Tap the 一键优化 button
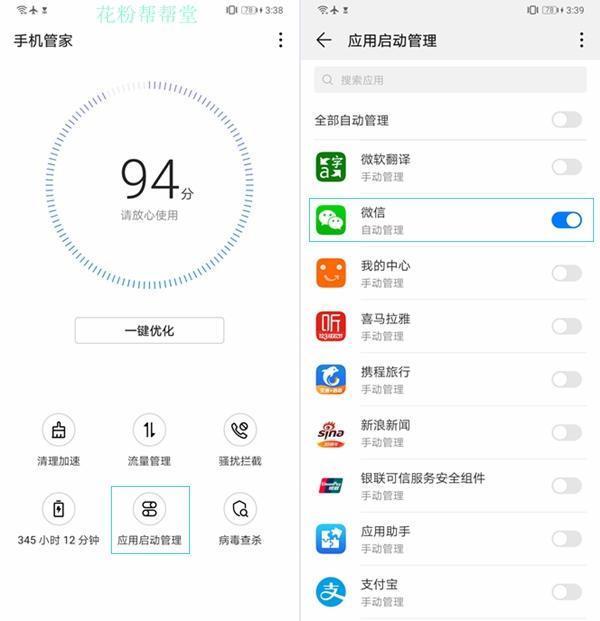The image size is (600, 621). coord(149,330)
